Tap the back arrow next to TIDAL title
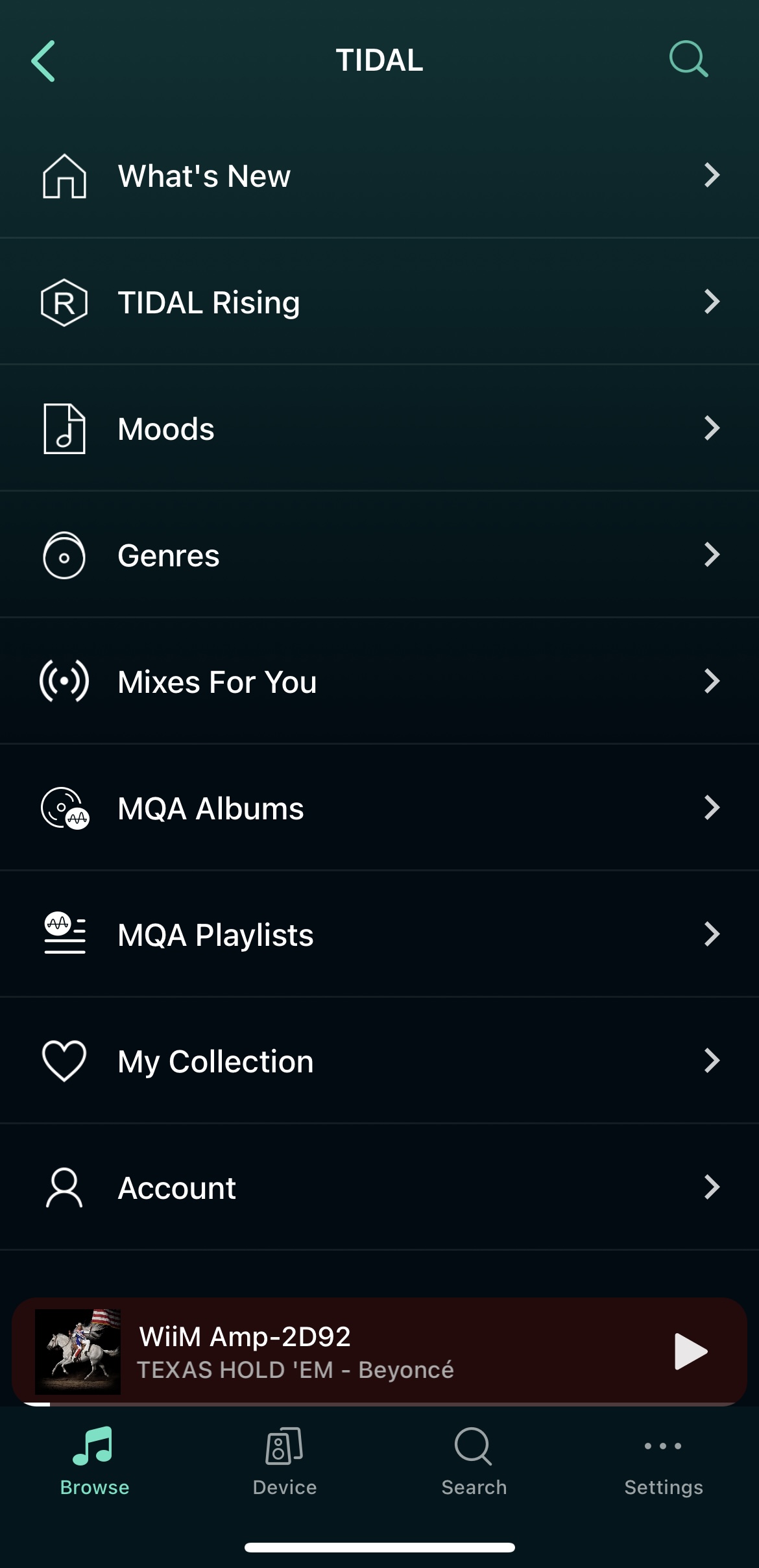This screenshot has height=1568, width=759. point(43,60)
